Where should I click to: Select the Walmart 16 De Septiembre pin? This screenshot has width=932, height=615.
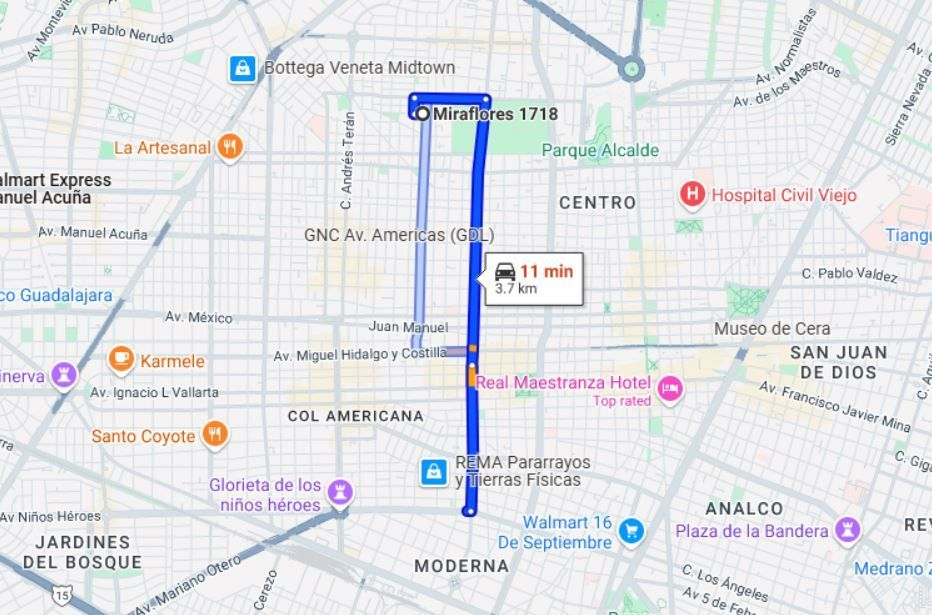631,531
